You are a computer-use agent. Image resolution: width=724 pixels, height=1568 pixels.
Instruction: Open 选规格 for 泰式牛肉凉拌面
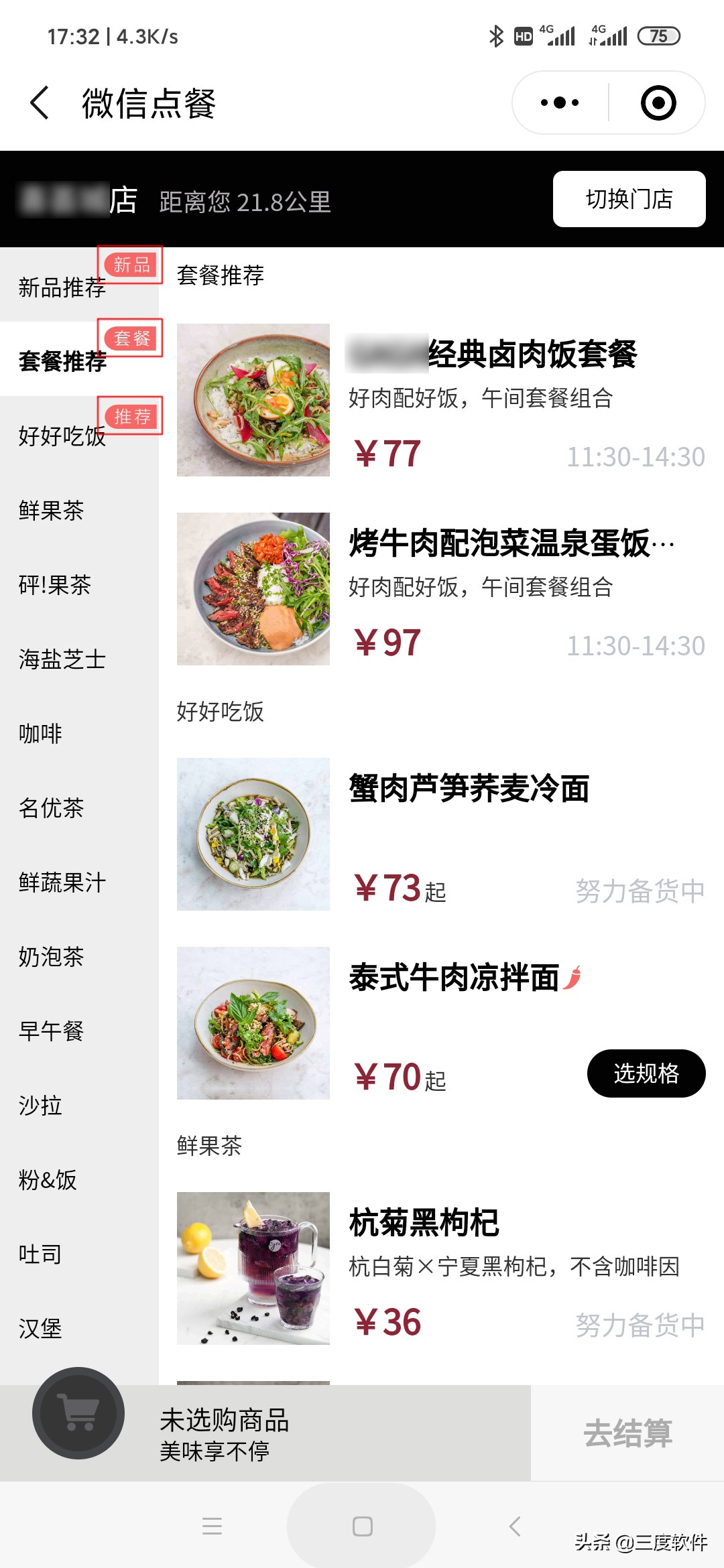pyautogui.click(x=646, y=1073)
